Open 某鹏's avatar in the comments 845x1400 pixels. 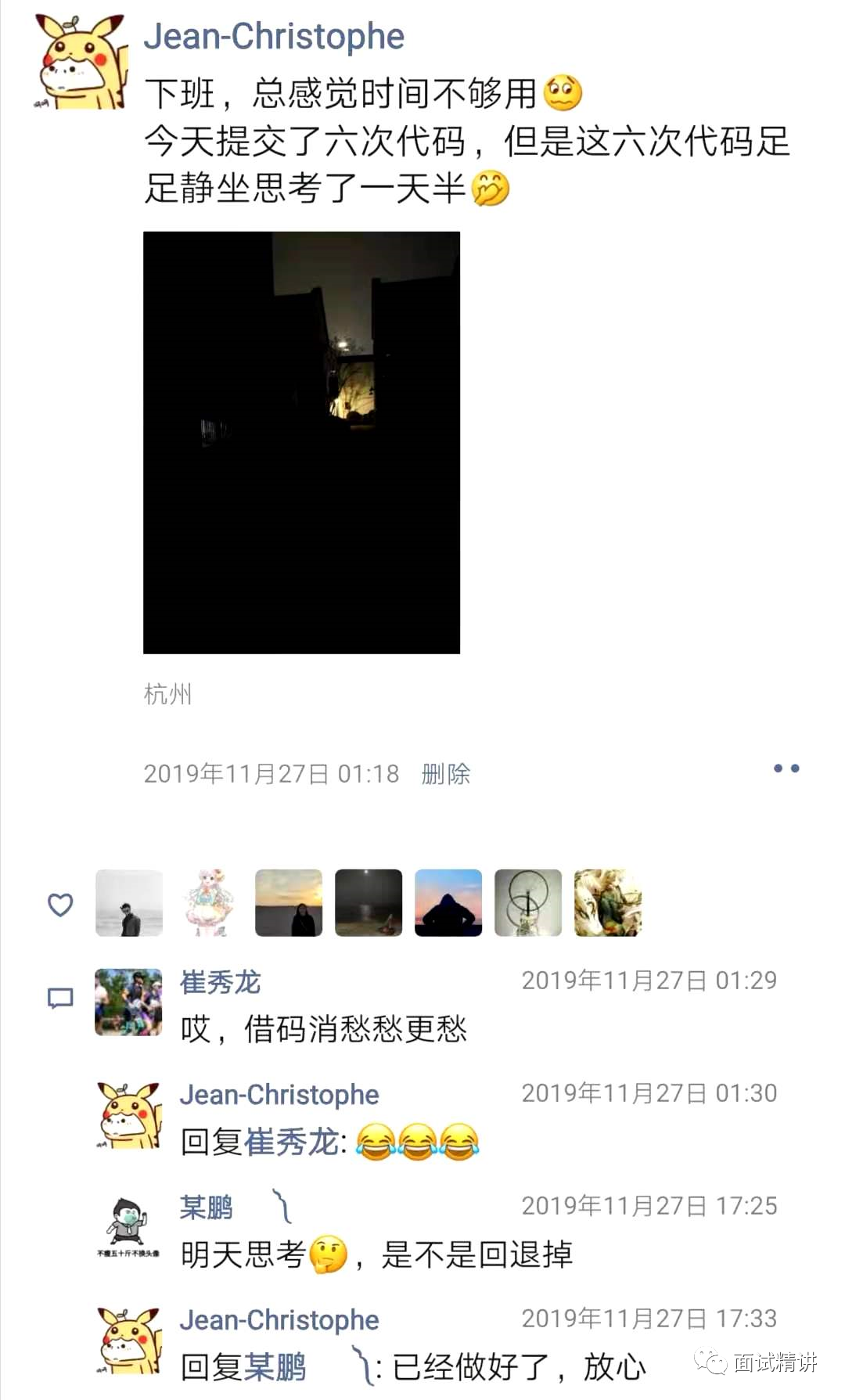coord(128,1228)
